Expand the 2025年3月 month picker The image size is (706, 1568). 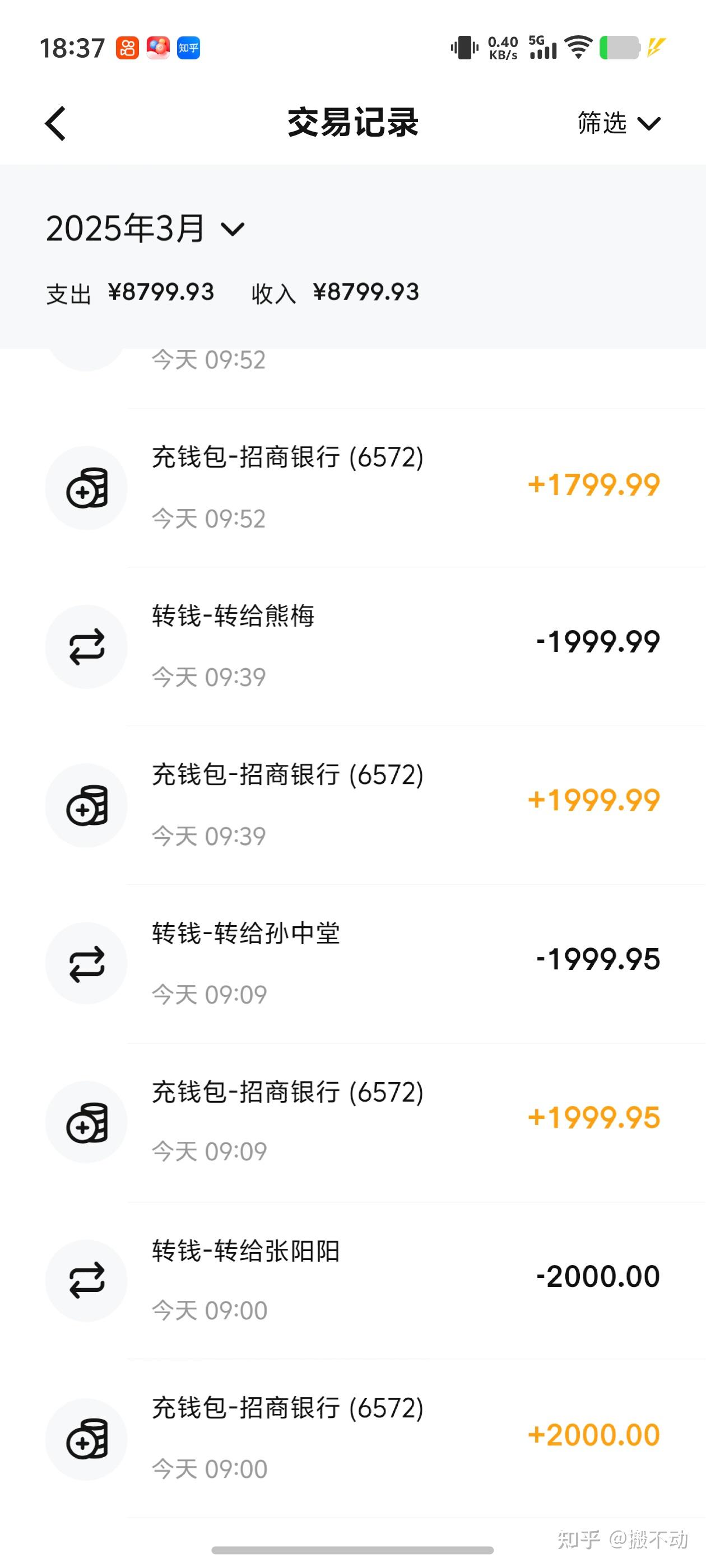click(x=145, y=229)
